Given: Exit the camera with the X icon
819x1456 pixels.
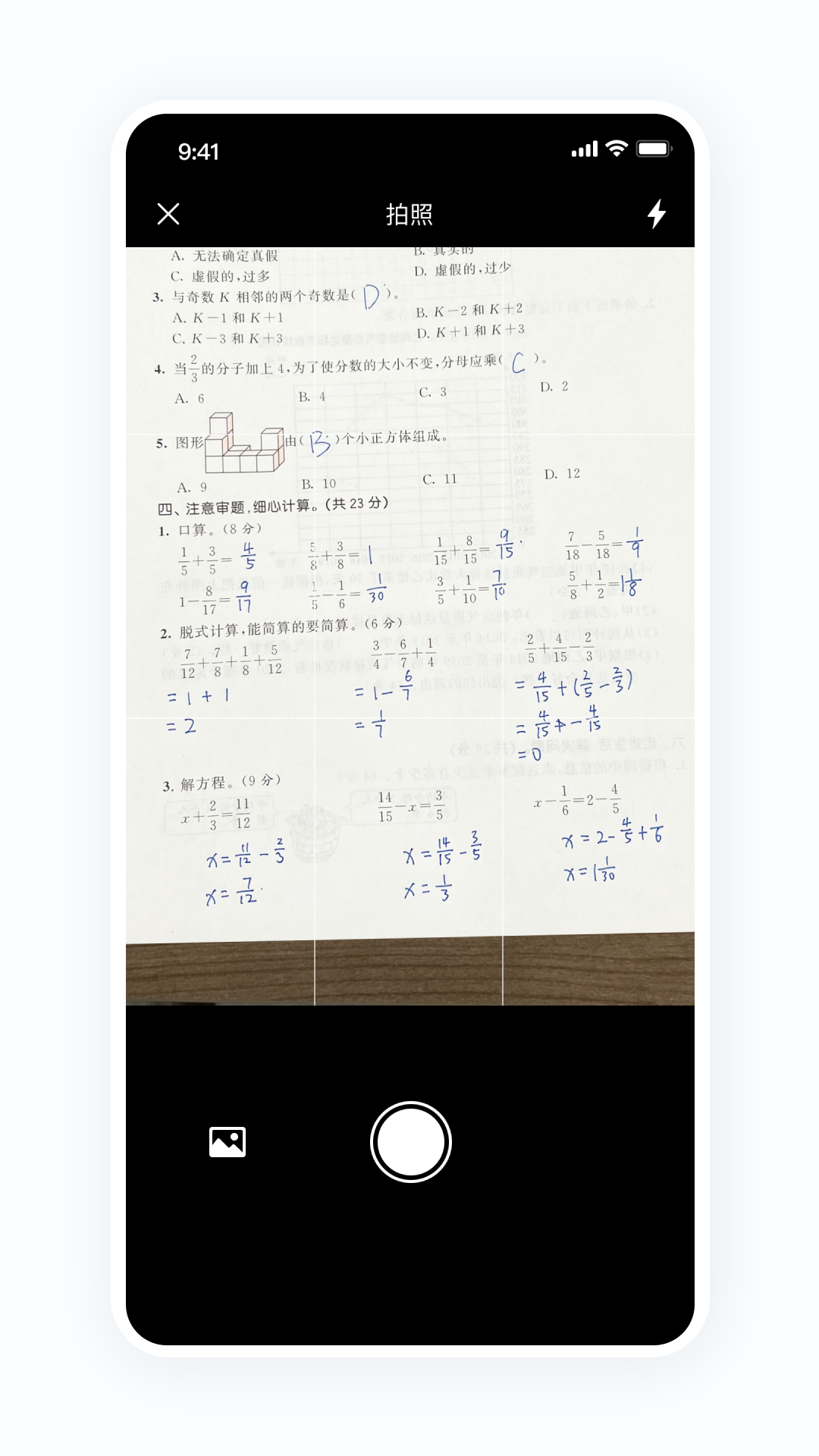Looking at the screenshot, I should coord(168,215).
